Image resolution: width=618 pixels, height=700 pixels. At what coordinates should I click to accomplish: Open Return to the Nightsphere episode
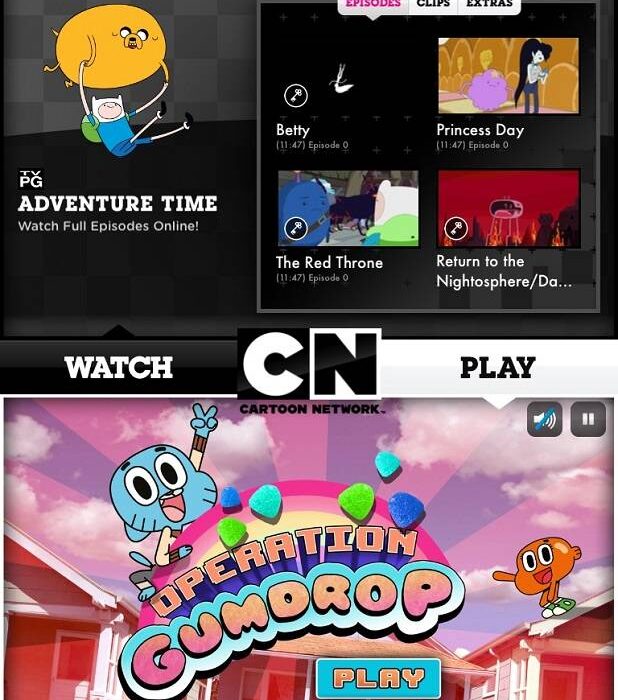(x=508, y=208)
